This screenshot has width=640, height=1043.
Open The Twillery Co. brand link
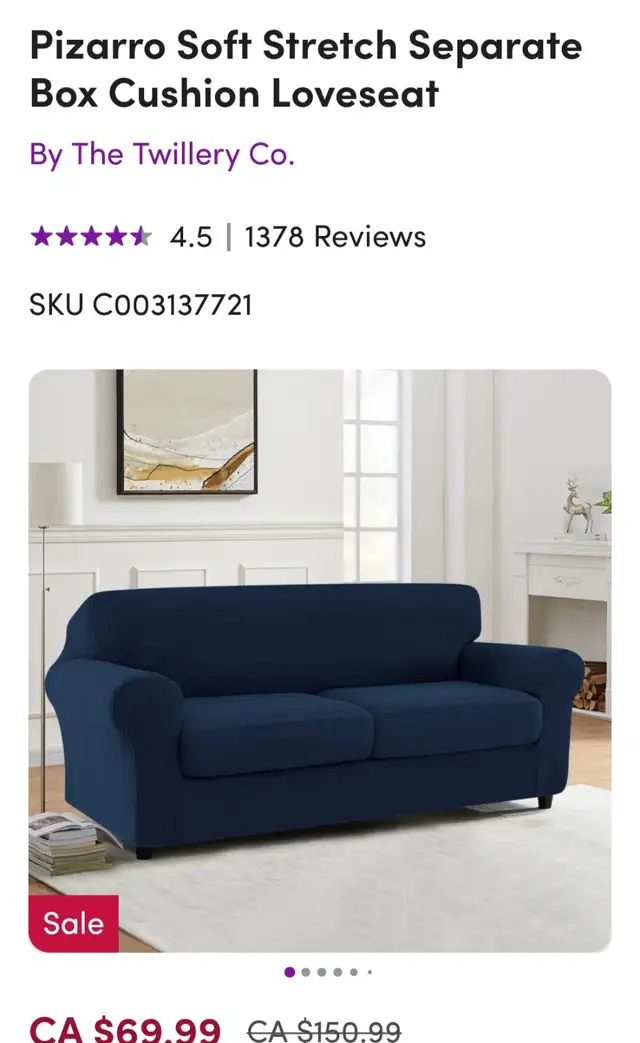point(162,155)
